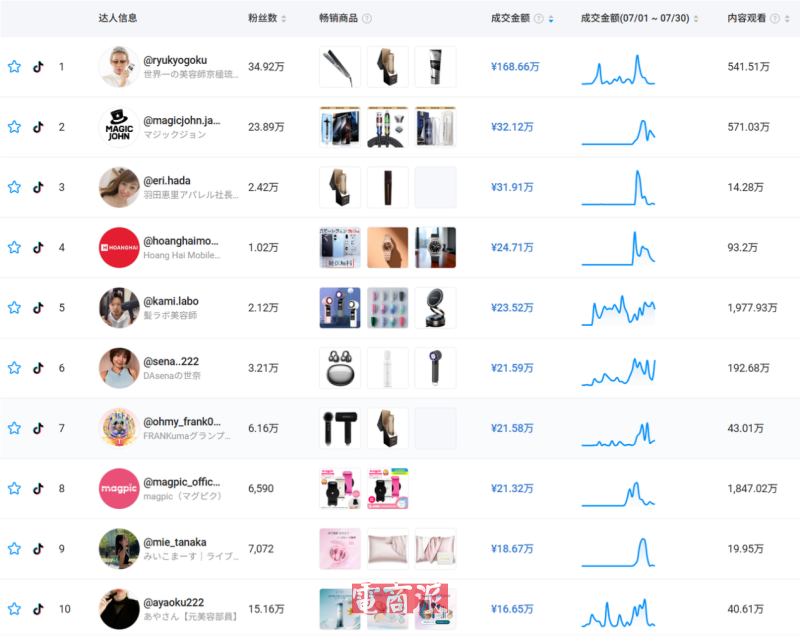The height and width of the screenshot is (636, 800).
Task: Star the @ayaoku222 row
Action: point(14,608)
